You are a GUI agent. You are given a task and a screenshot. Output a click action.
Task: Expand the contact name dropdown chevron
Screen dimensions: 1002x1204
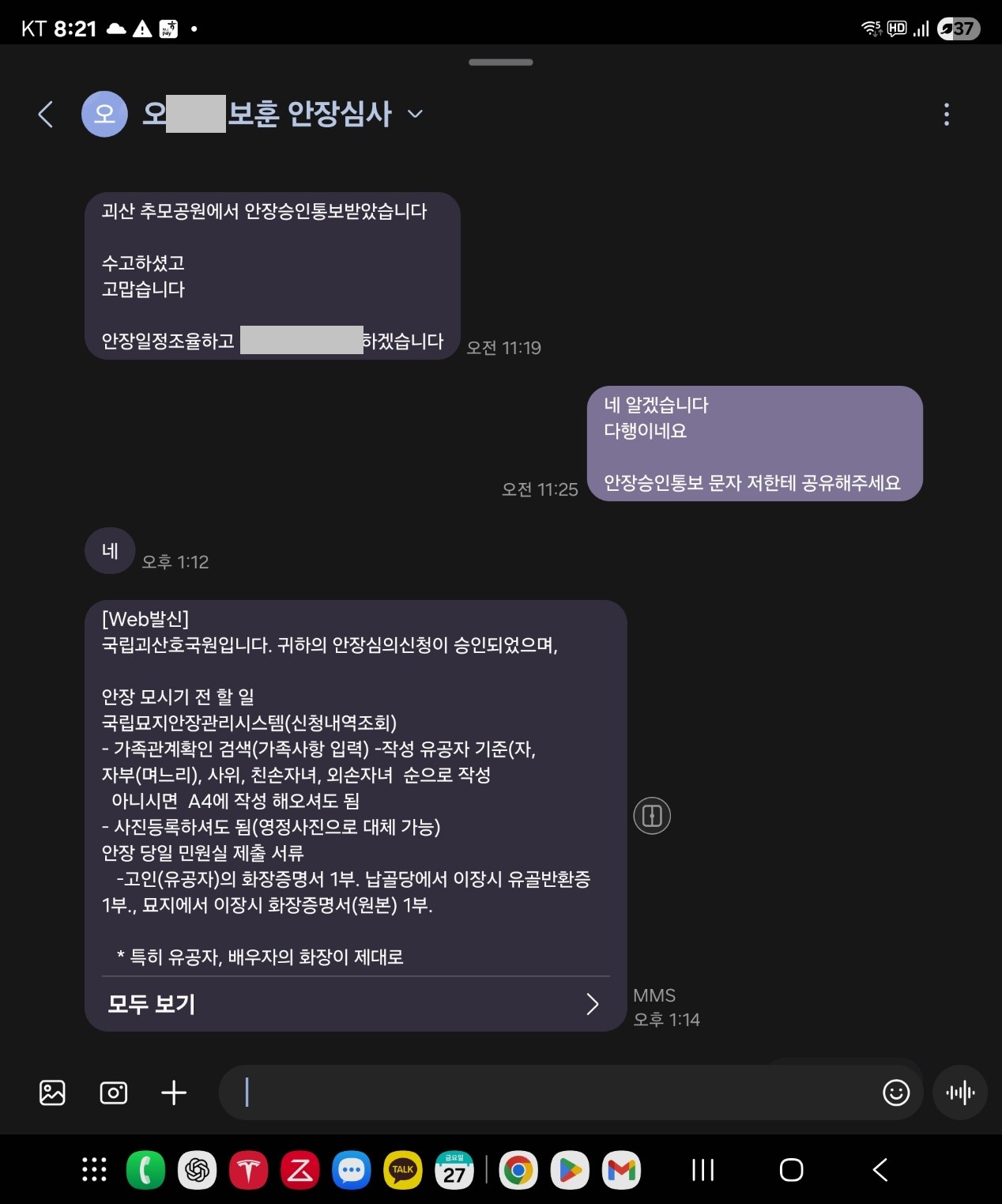point(415,115)
